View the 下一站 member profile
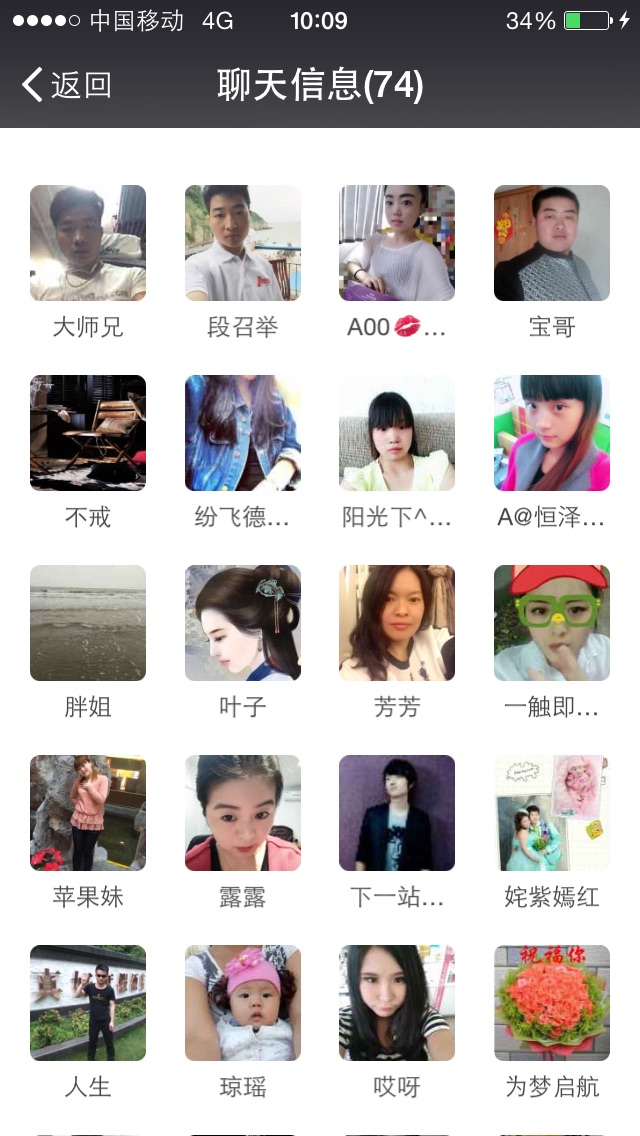 tap(397, 813)
